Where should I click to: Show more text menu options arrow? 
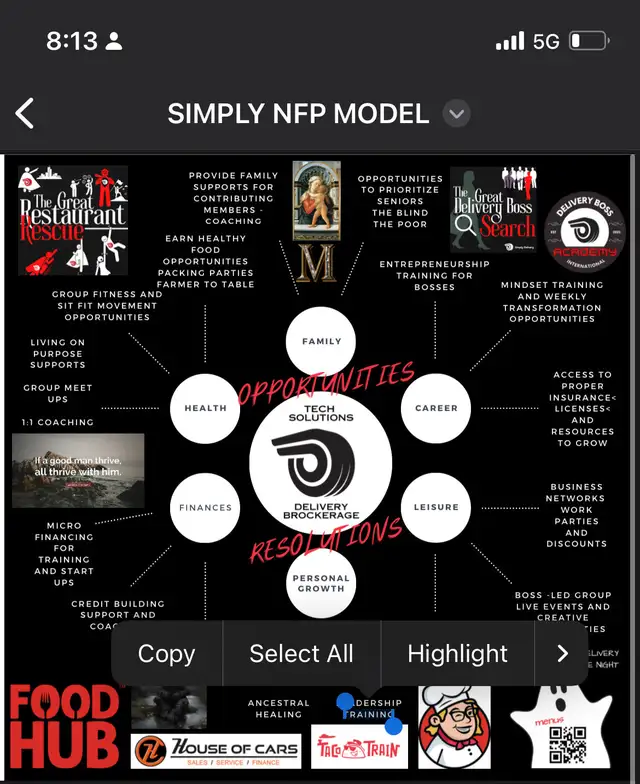(562, 654)
